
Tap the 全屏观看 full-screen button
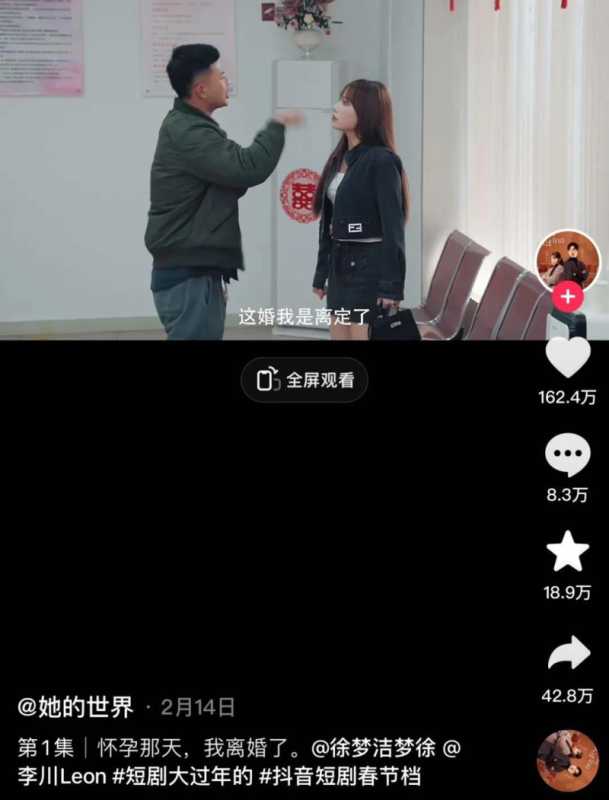[304, 380]
